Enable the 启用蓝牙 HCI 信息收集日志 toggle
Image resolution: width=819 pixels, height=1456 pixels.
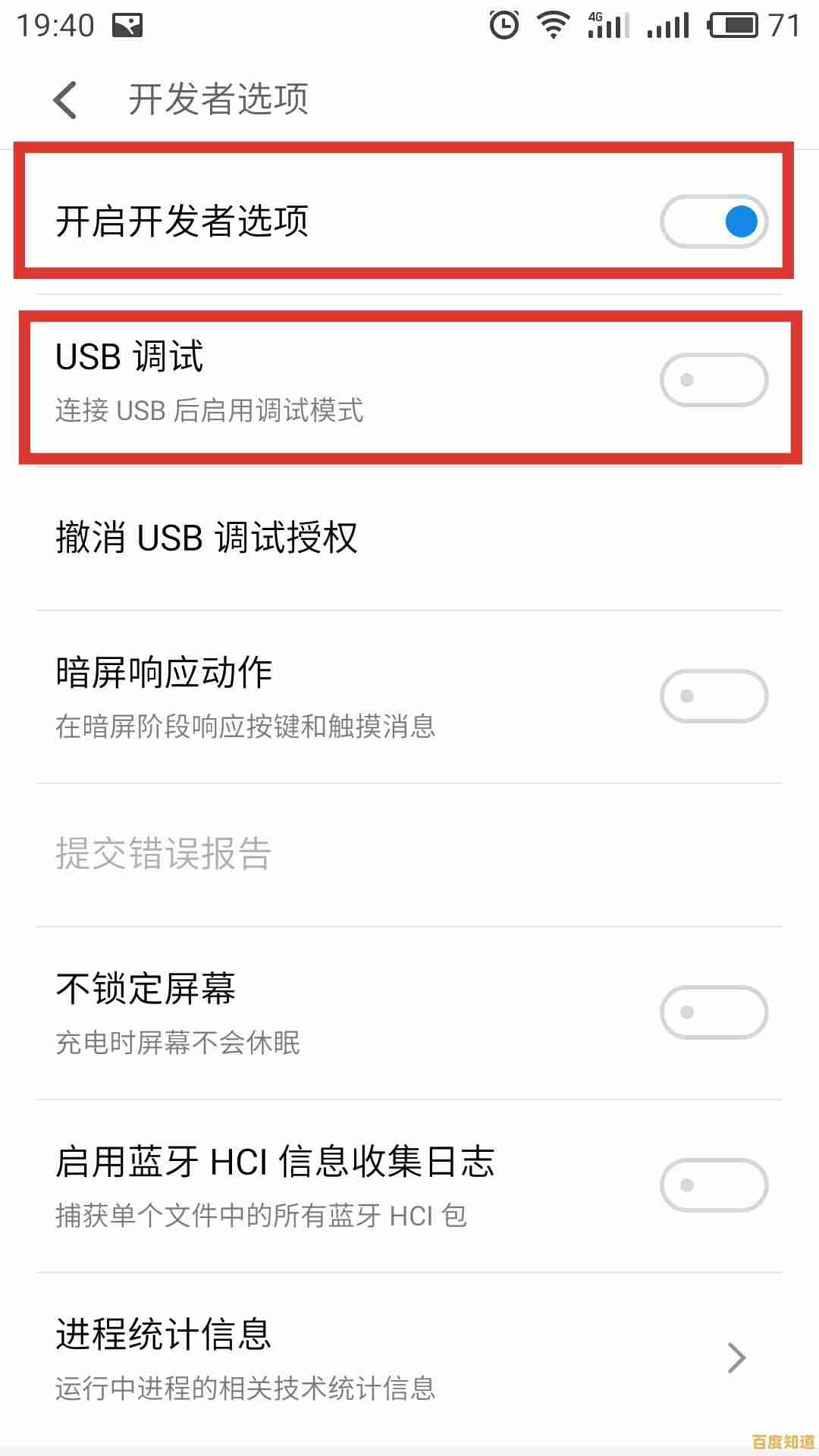713,1185
